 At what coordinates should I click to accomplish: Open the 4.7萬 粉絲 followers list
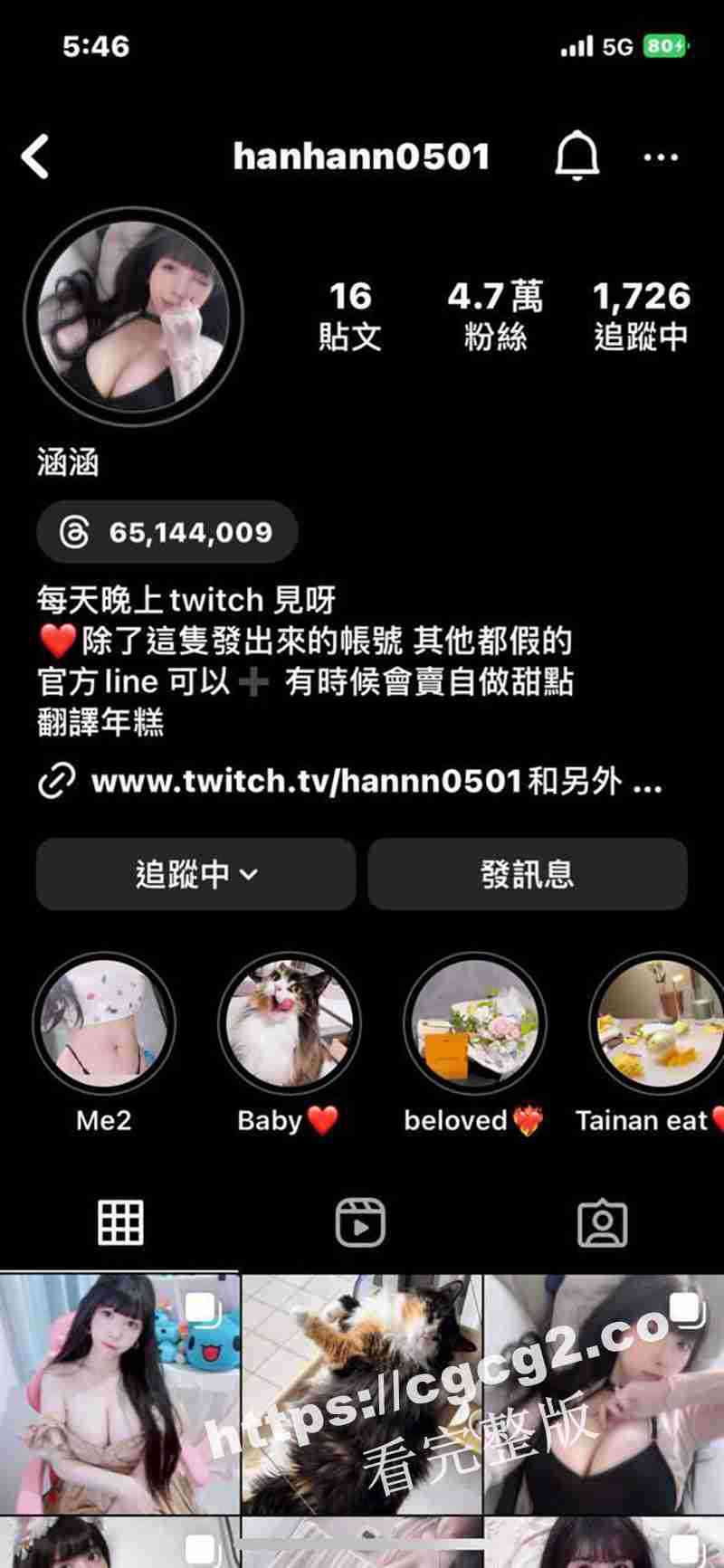click(495, 315)
